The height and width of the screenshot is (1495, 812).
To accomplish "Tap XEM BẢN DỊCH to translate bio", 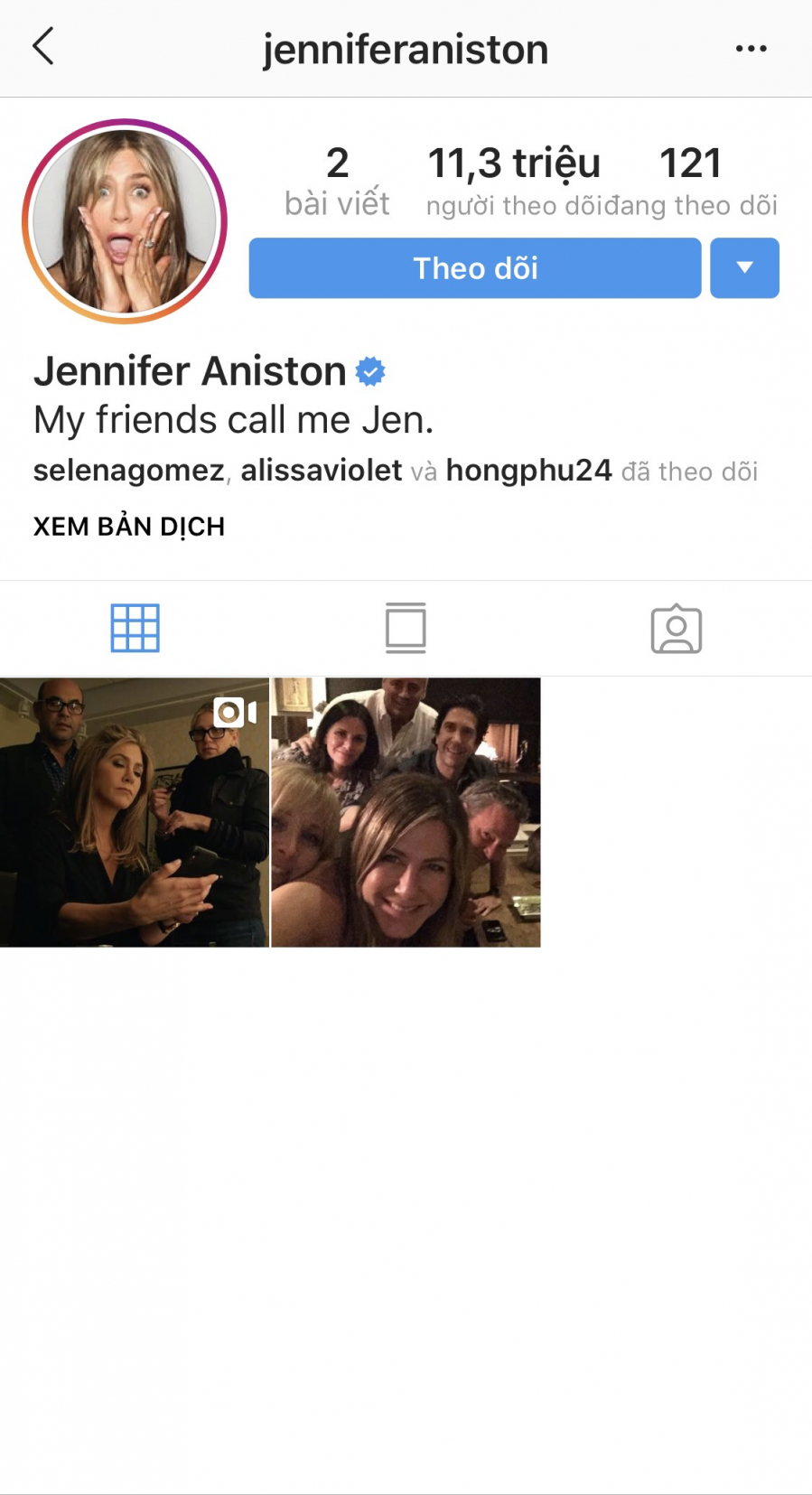I will [129, 527].
